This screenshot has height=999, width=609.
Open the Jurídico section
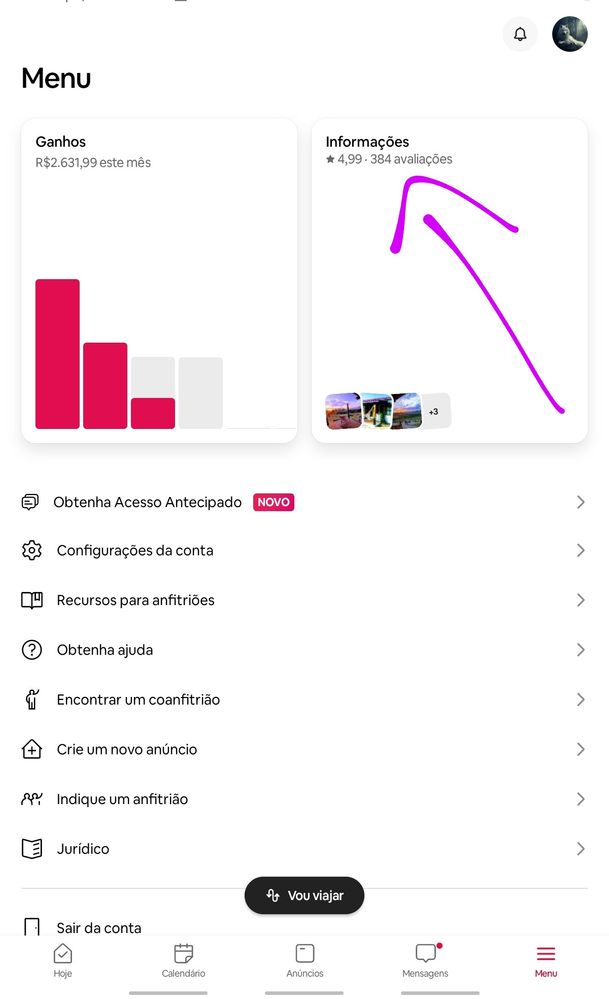[x=83, y=849]
